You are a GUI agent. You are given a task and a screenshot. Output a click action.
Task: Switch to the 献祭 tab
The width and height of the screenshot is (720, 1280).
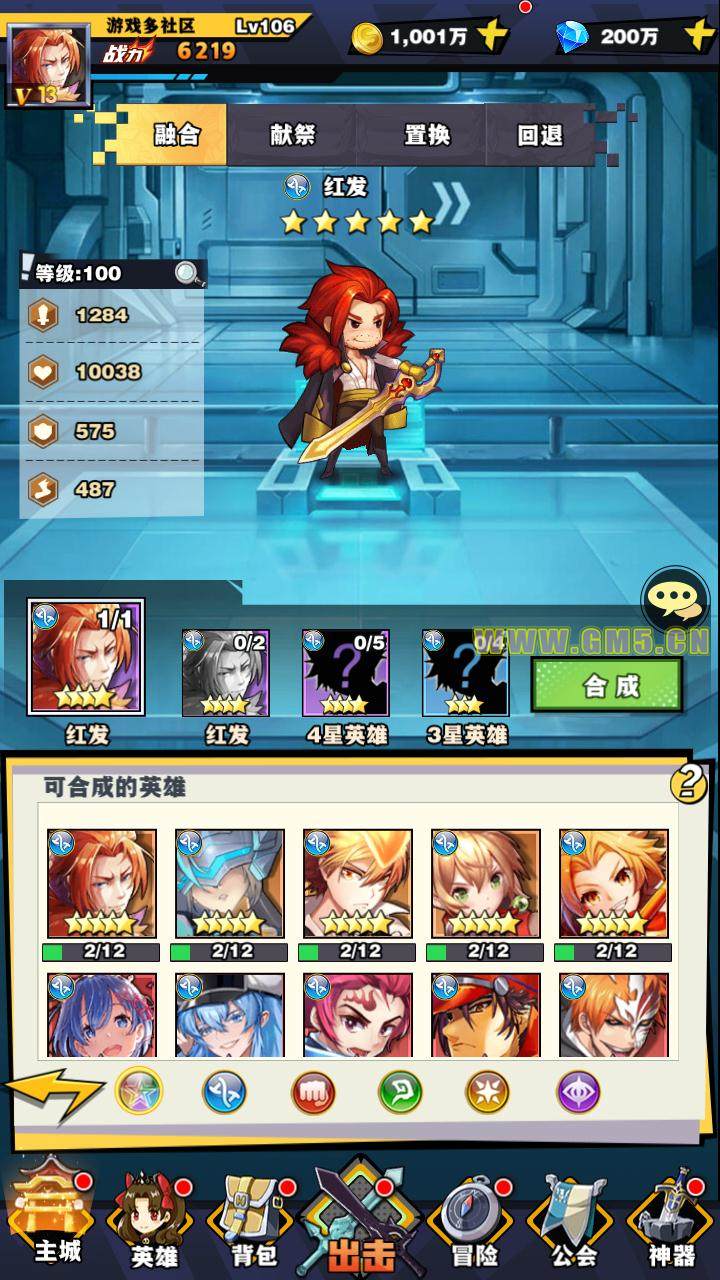(292, 135)
